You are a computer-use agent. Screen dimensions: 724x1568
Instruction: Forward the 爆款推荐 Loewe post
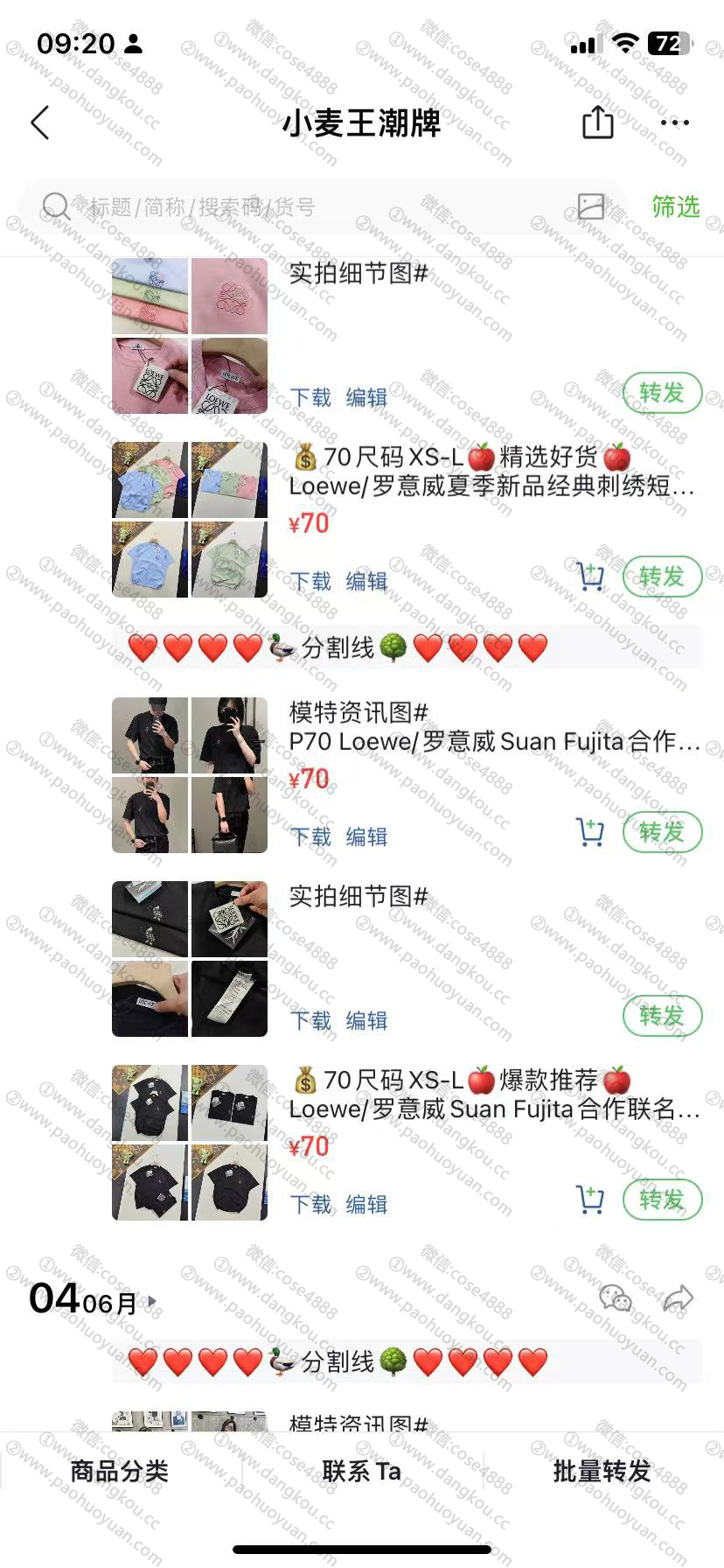click(x=662, y=1200)
